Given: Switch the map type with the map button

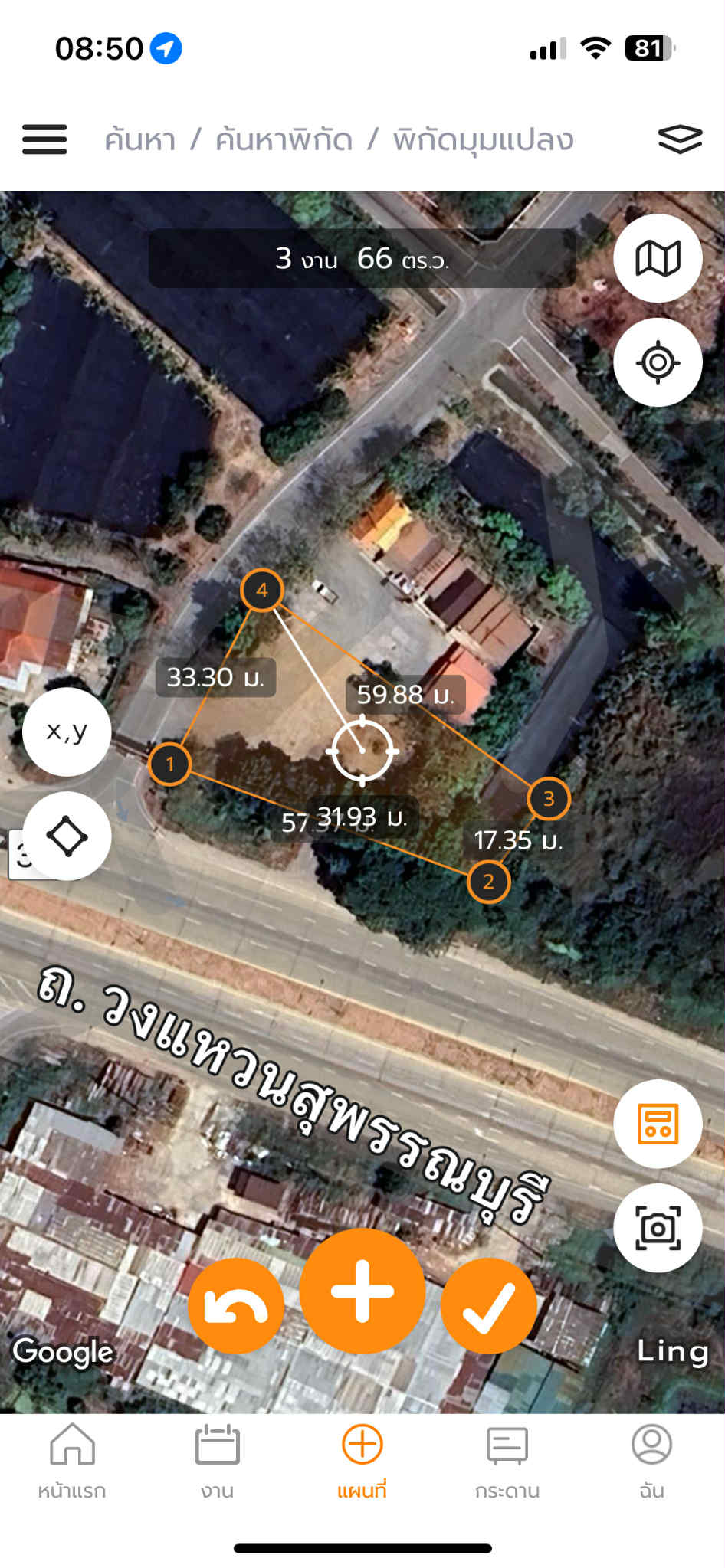Looking at the screenshot, I should pyautogui.click(x=658, y=258).
